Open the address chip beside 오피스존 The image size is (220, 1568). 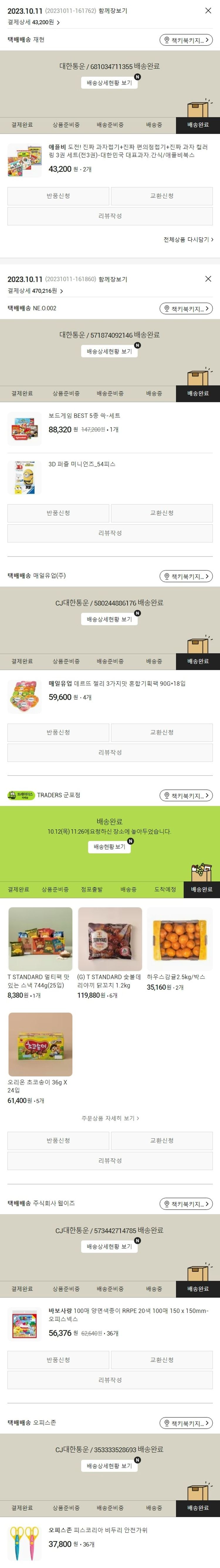186,1423
